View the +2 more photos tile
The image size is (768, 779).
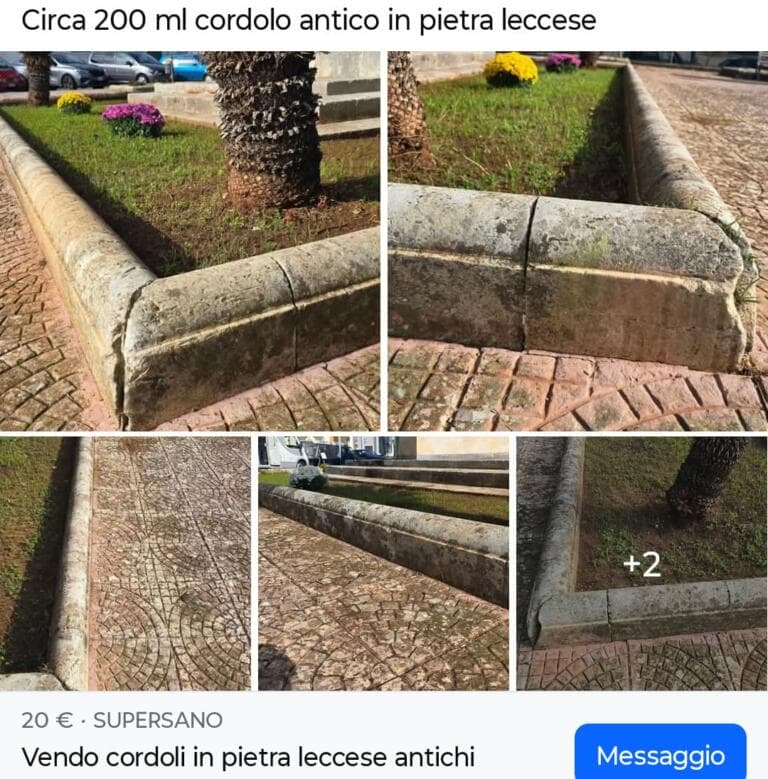point(642,563)
